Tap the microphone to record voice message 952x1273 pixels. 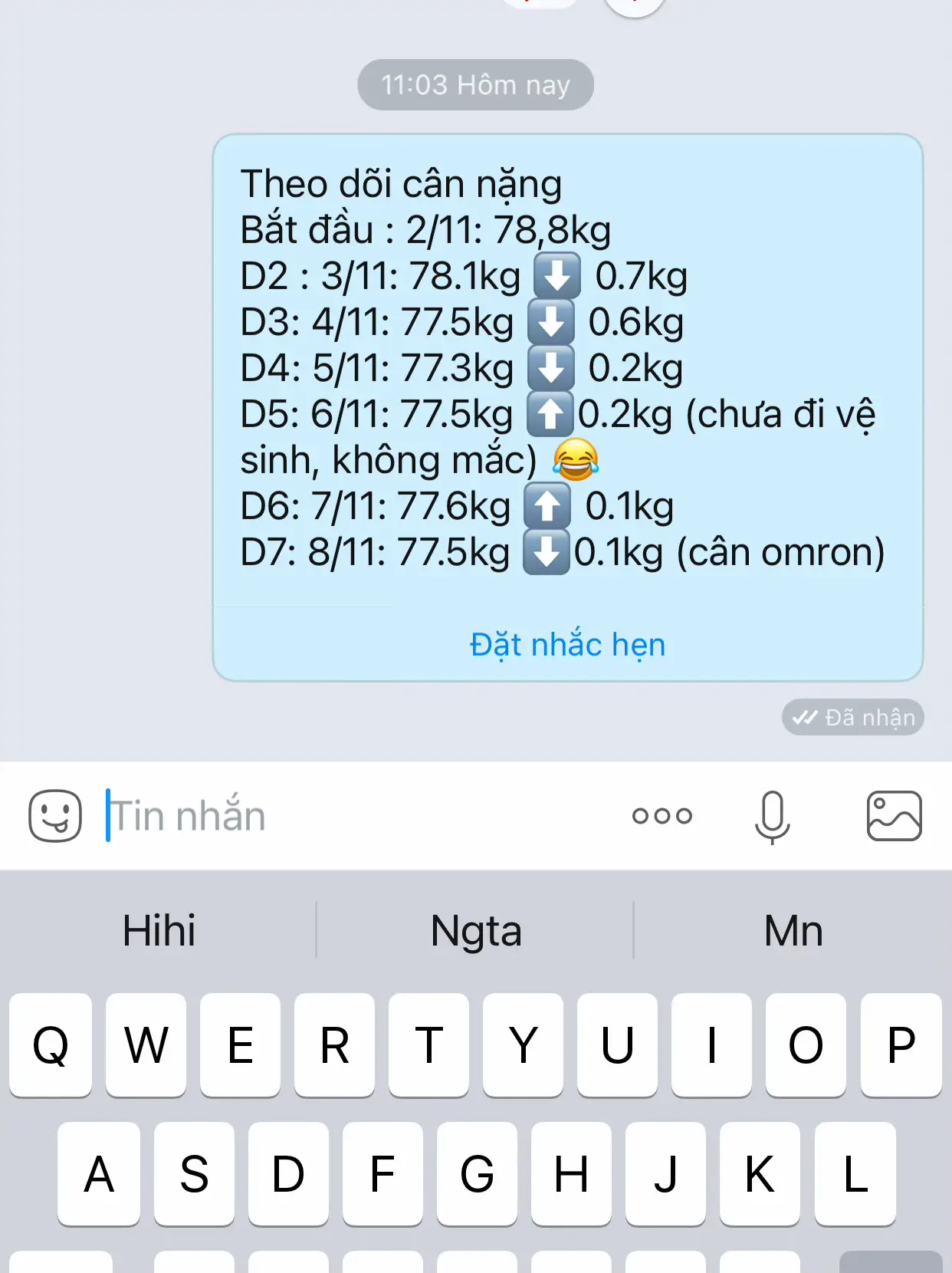click(x=773, y=815)
